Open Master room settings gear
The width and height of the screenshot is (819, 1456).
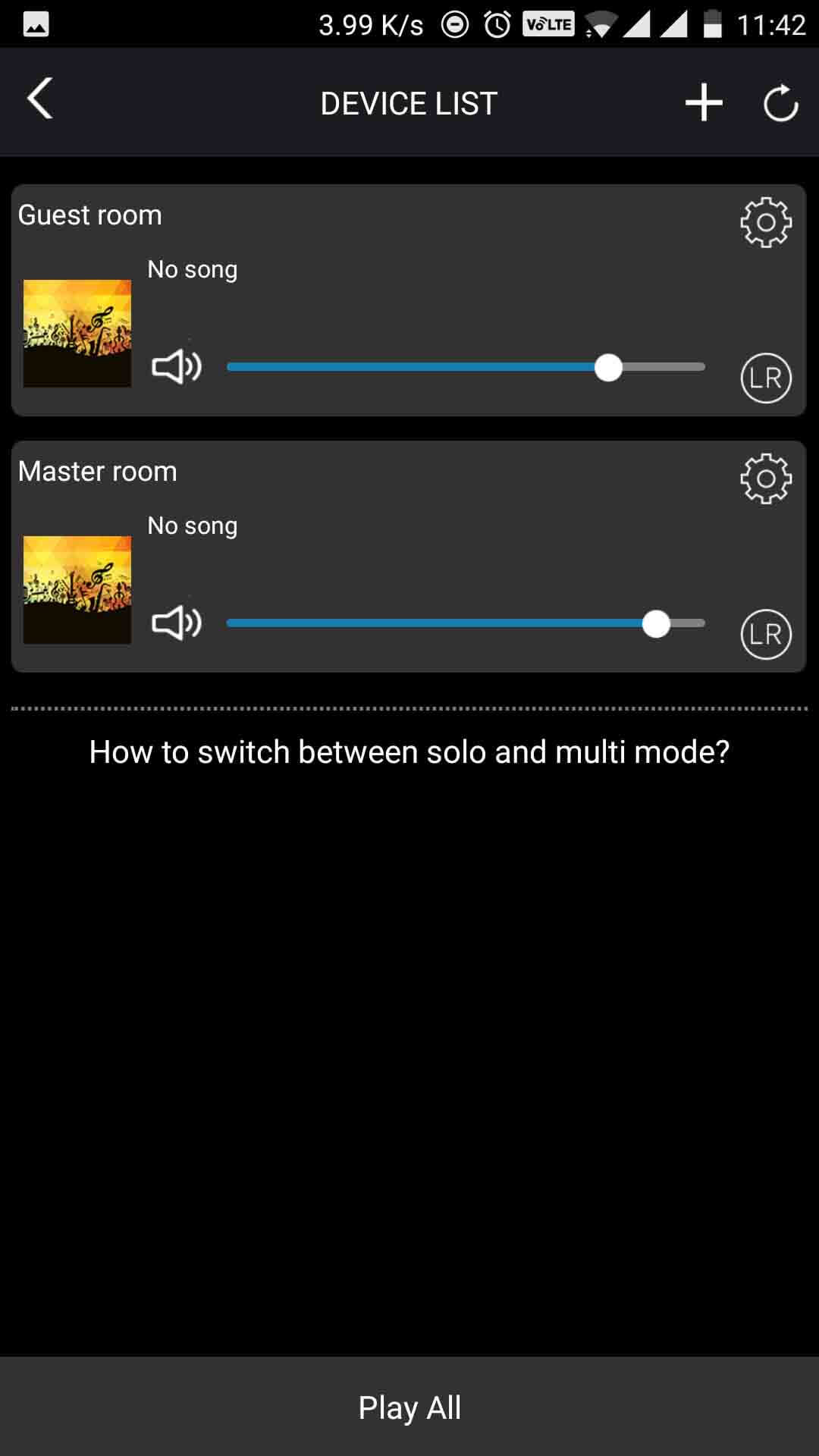click(x=766, y=479)
